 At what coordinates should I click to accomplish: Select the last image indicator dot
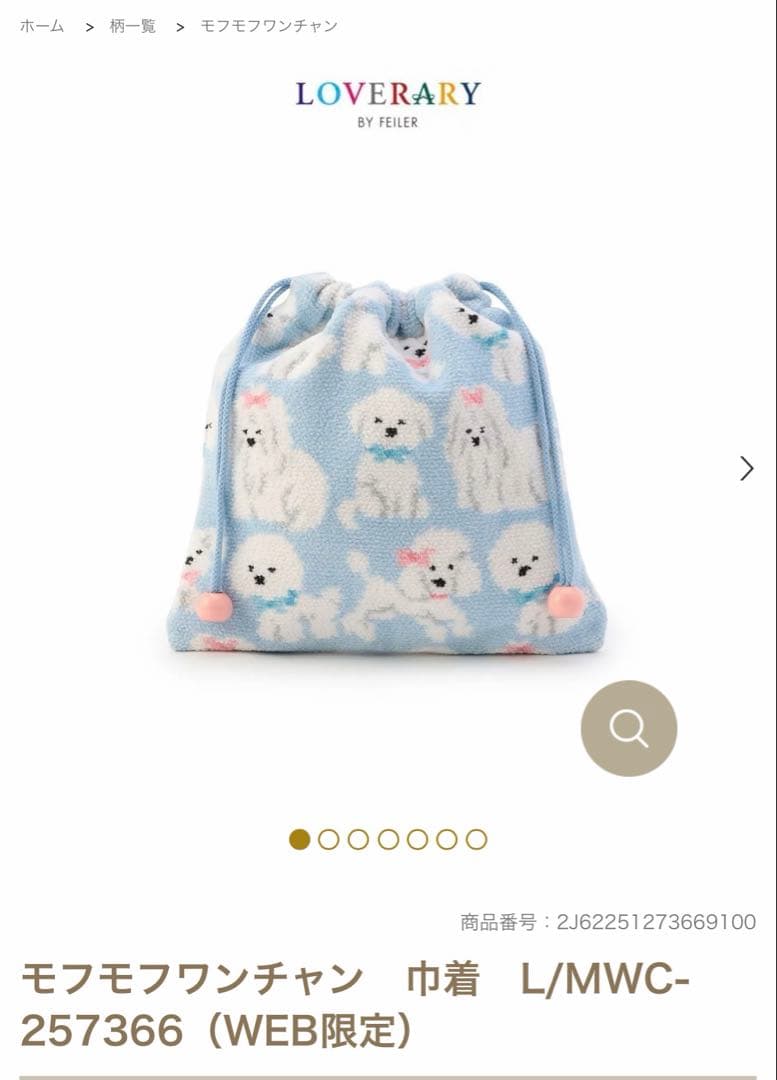coord(477,839)
